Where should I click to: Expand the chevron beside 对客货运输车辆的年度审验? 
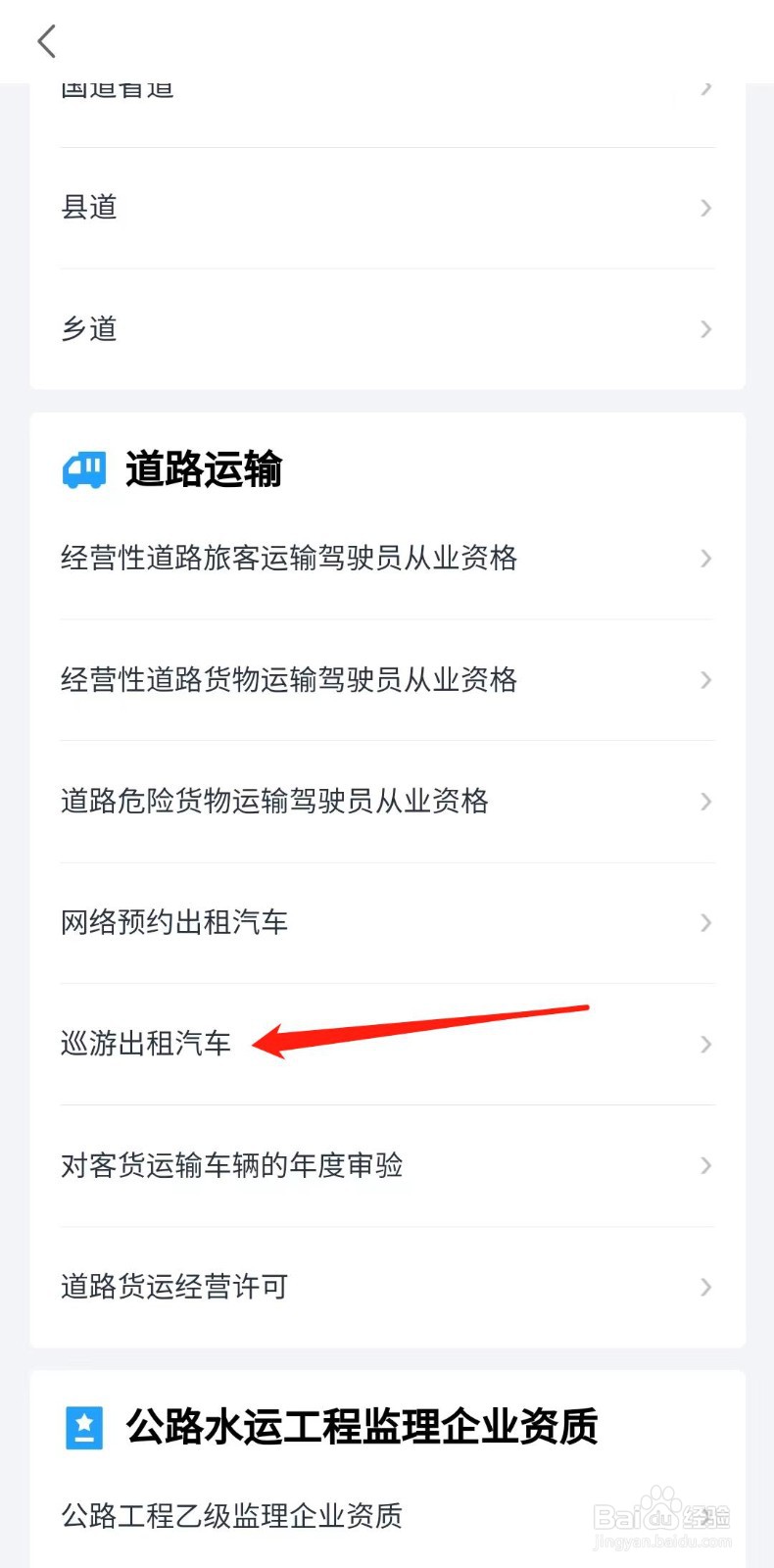click(704, 1165)
